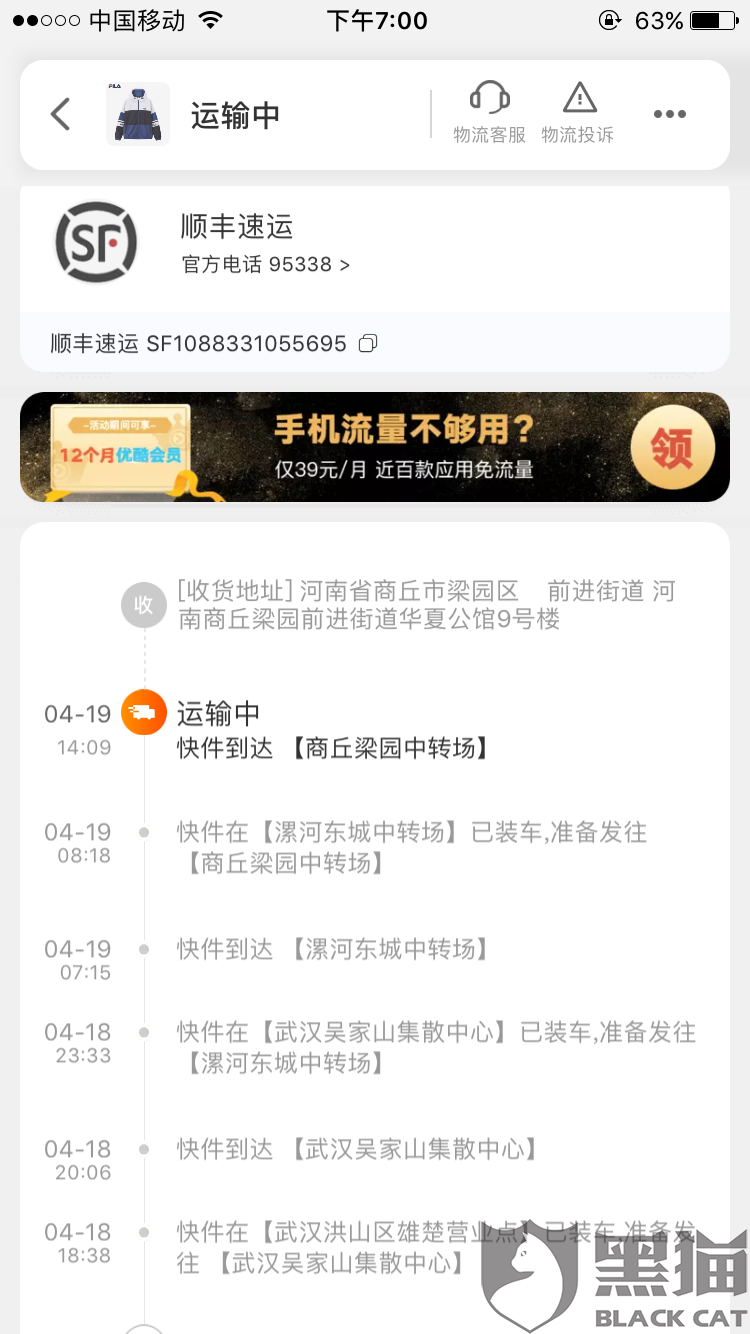Copy tracking number SF1088331055695
The height and width of the screenshot is (1334, 750).
click(x=368, y=344)
